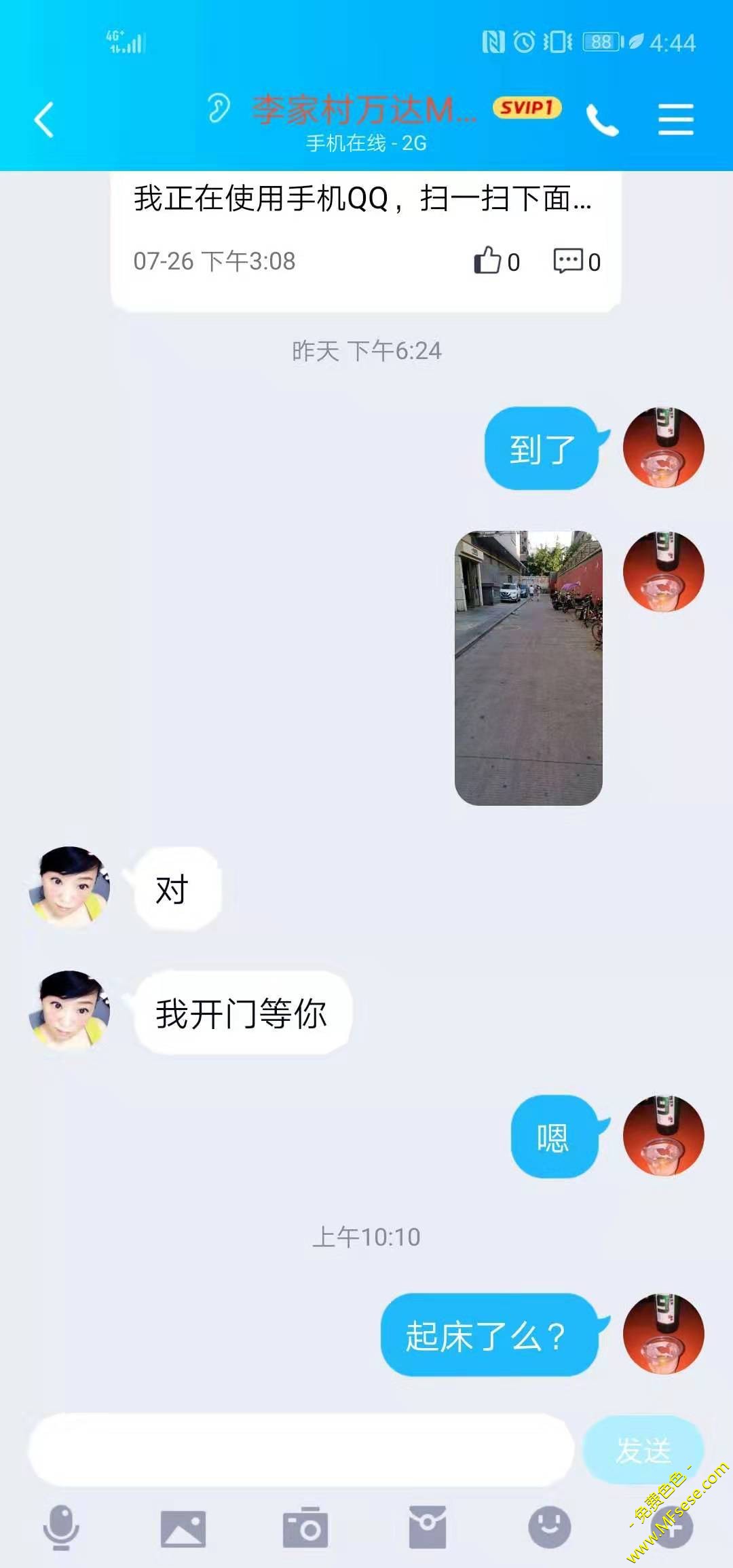
Task: Like the shared post dated 07-26
Action: pyautogui.click(x=495, y=261)
